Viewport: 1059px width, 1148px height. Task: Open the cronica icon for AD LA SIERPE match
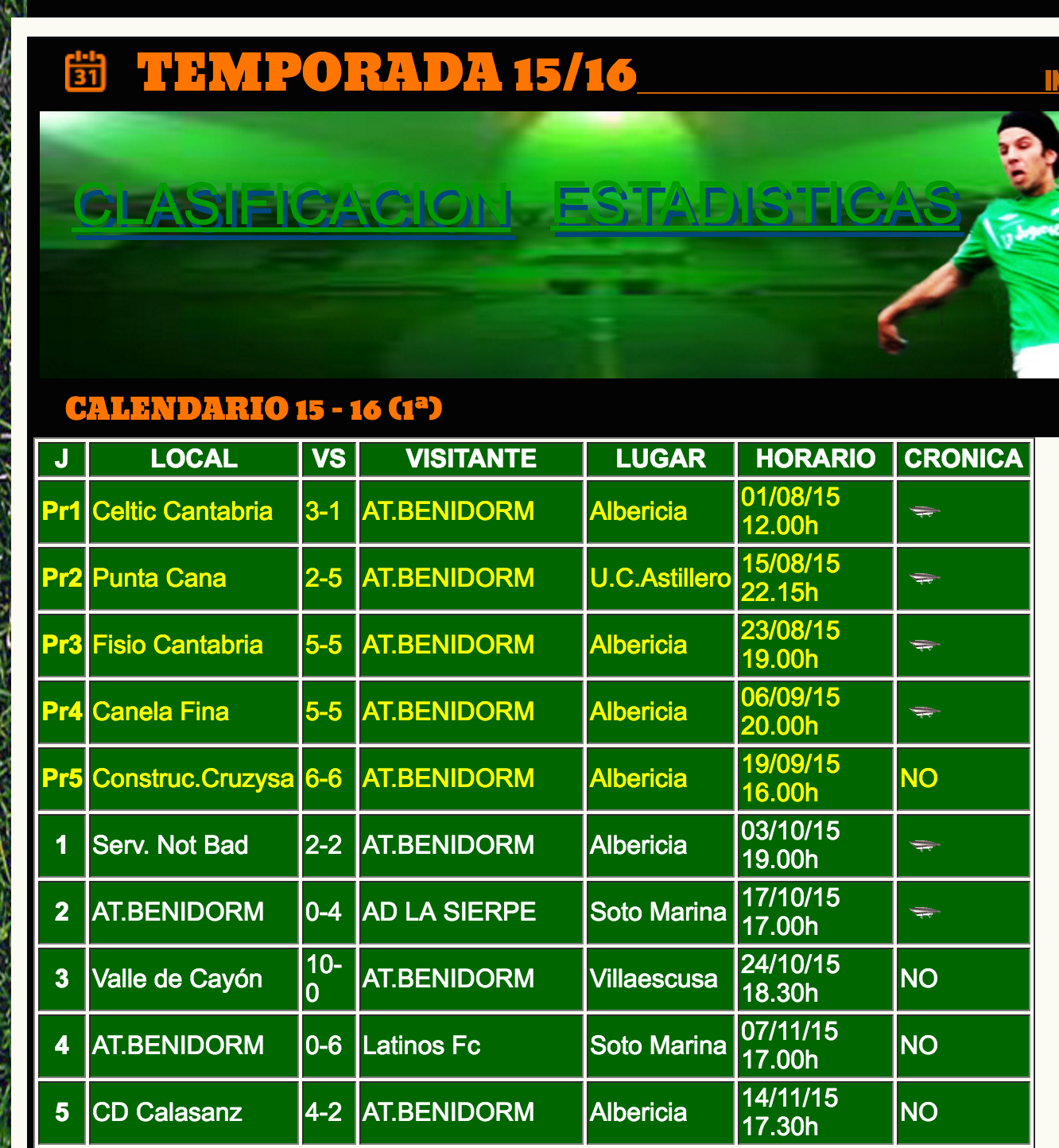(924, 913)
